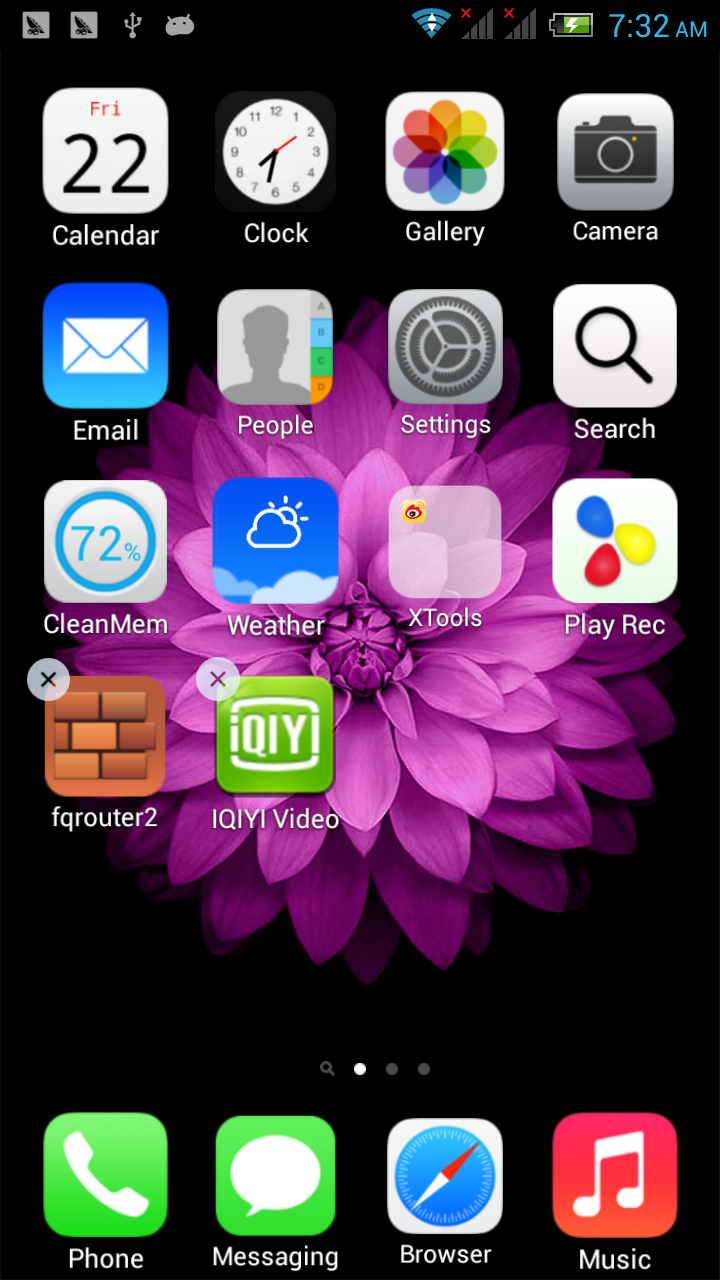This screenshot has height=1280, width=720.
Task: Launch the Browser
Action: click(445, 1174)
